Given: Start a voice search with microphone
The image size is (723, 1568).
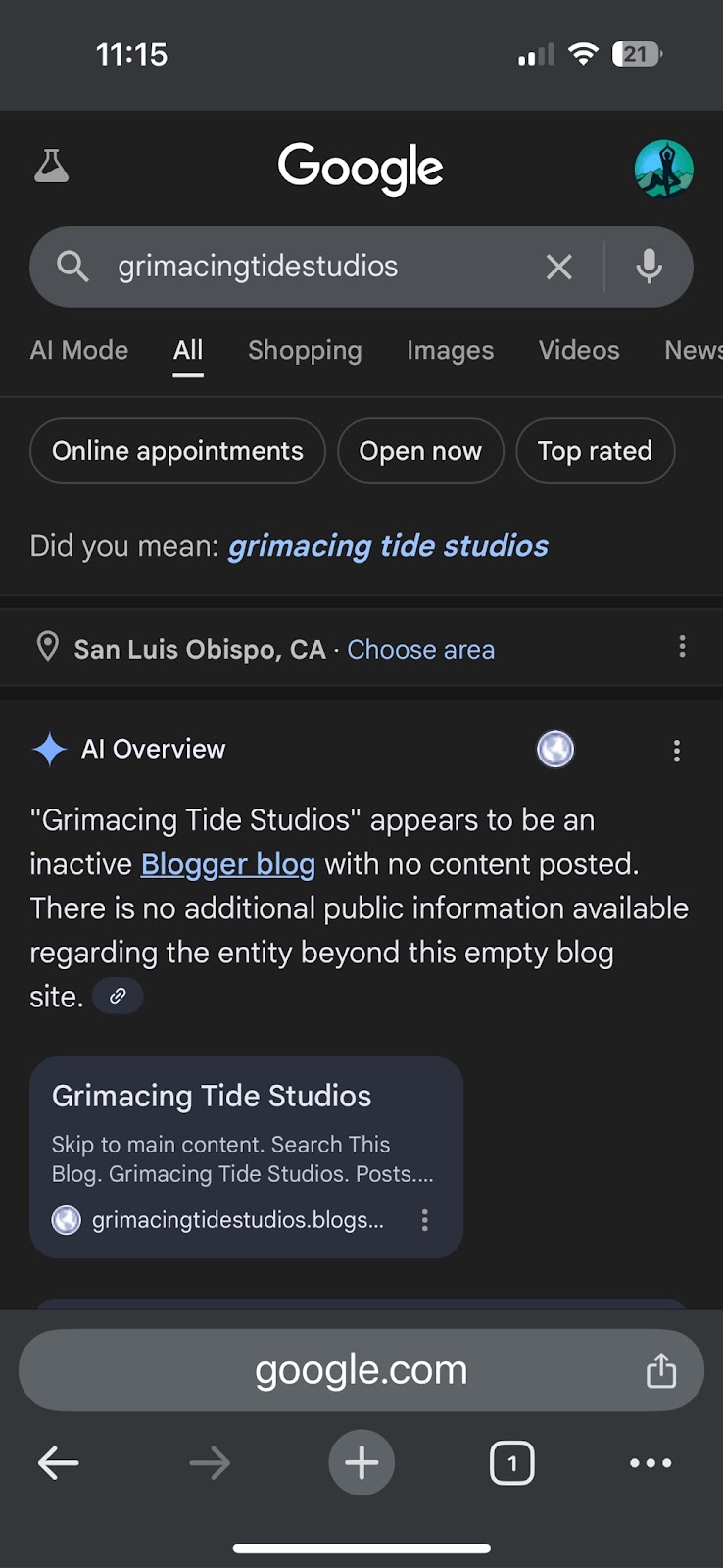Looking at the screenshot, I should coord(649,267).
